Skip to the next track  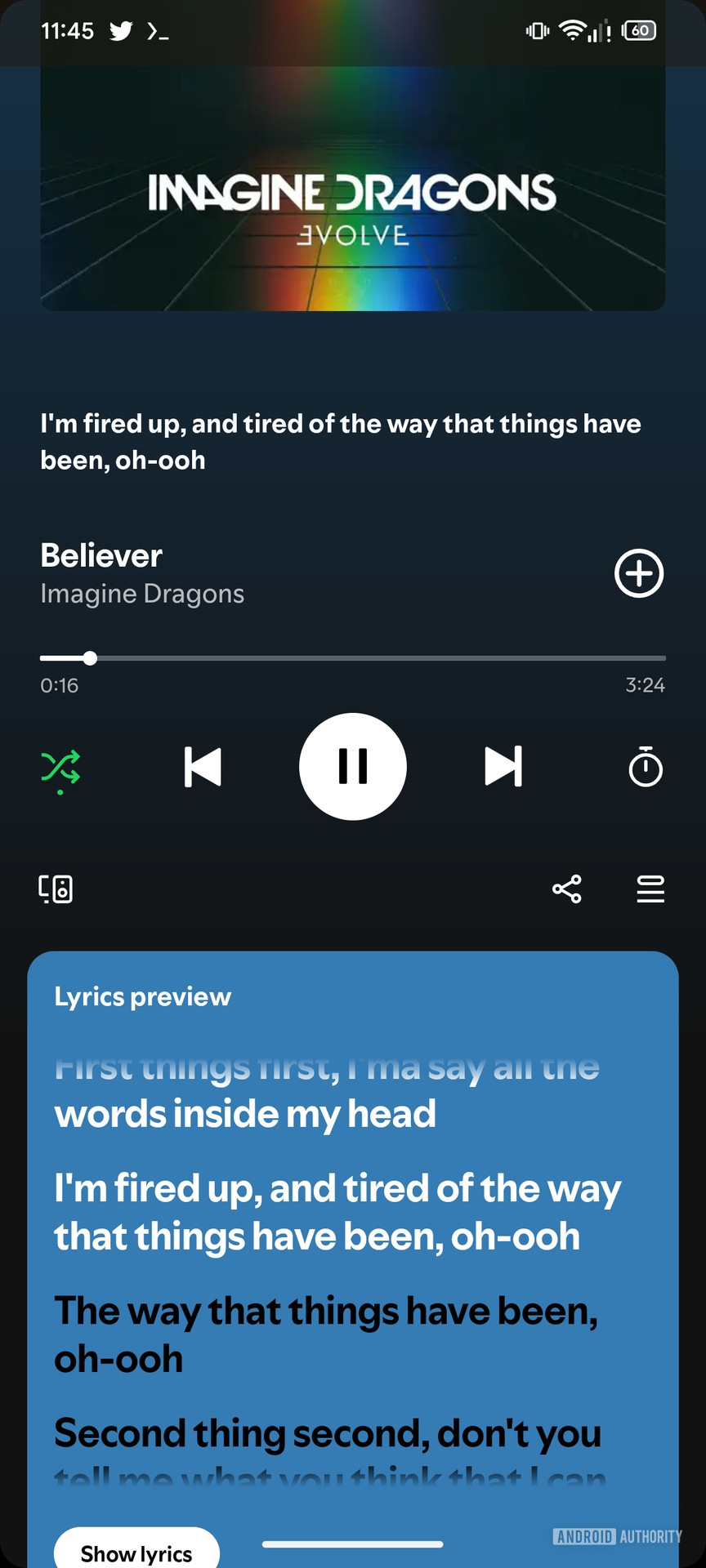503,766
